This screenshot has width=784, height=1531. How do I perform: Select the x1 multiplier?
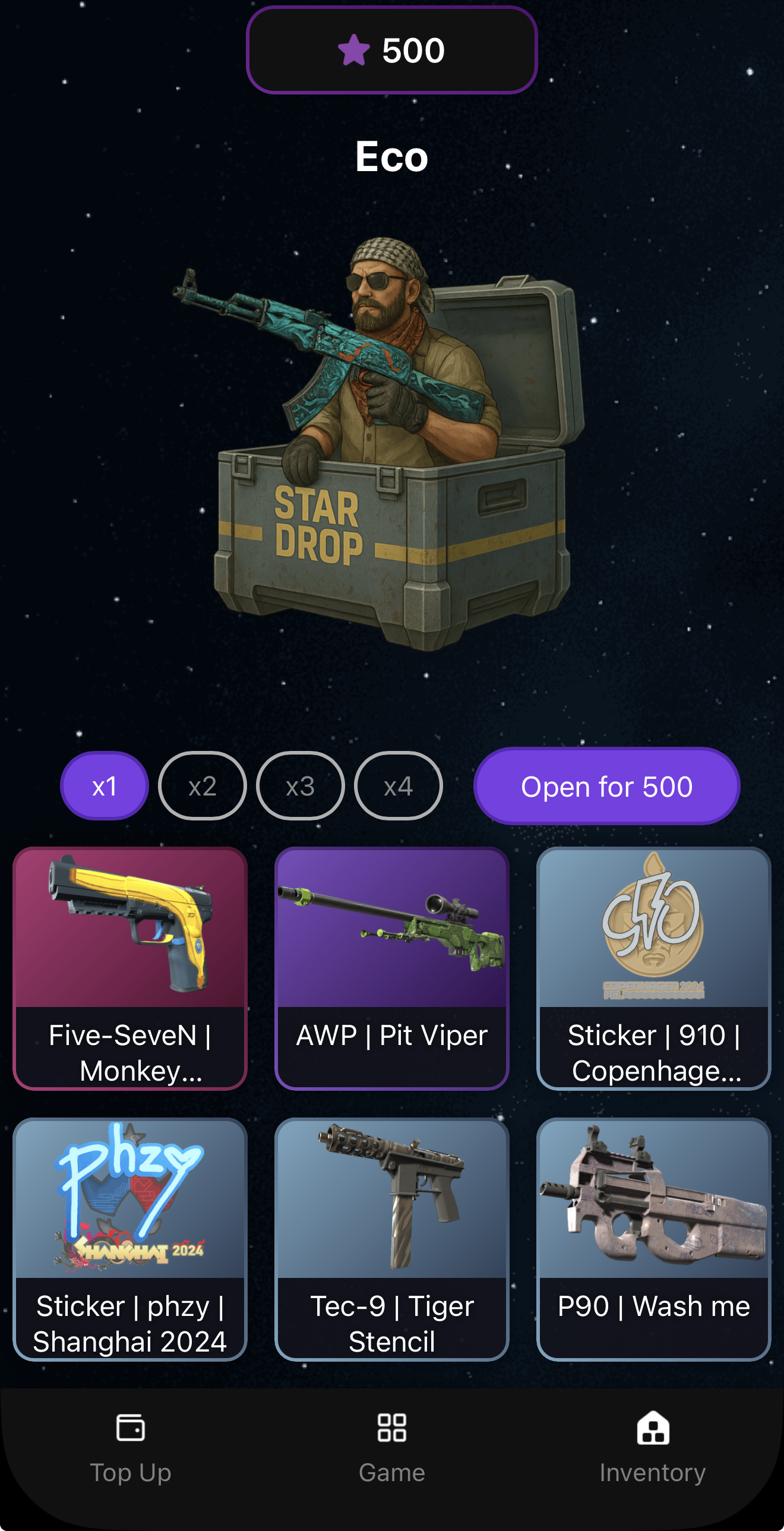[103, 786]
